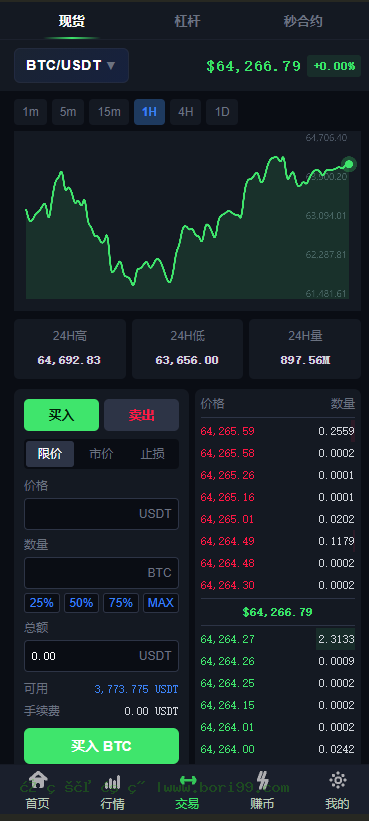
Task: Set amount to 25%
Action: pyautogui.click(x=42, y=603)
